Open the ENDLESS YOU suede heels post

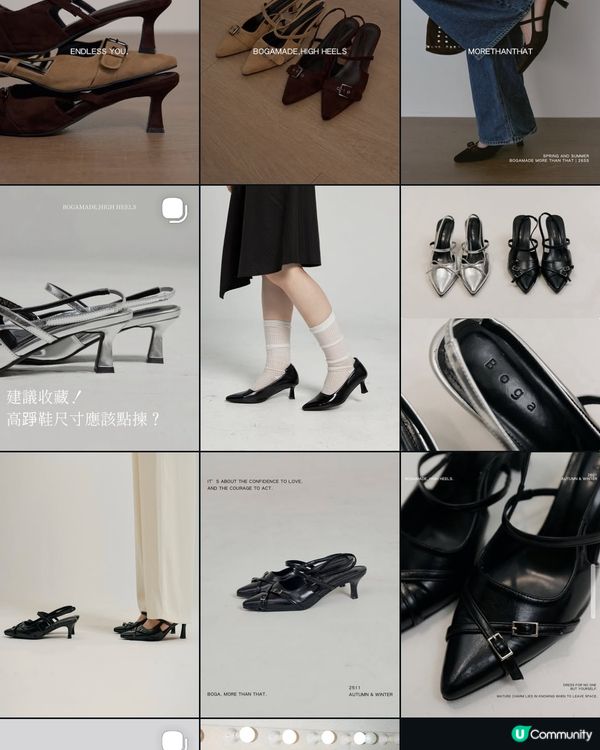point(98,92)
